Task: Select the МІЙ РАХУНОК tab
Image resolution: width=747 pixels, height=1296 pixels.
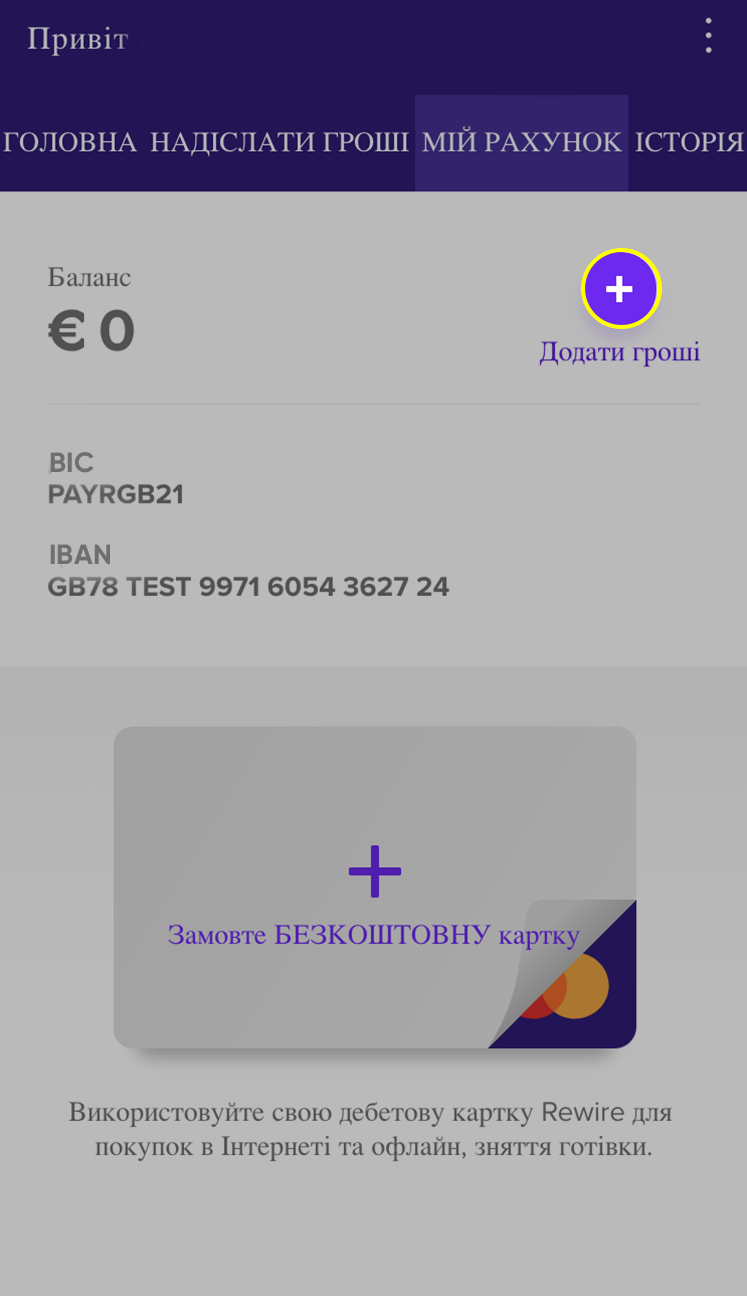Action: tap(522, 142)
